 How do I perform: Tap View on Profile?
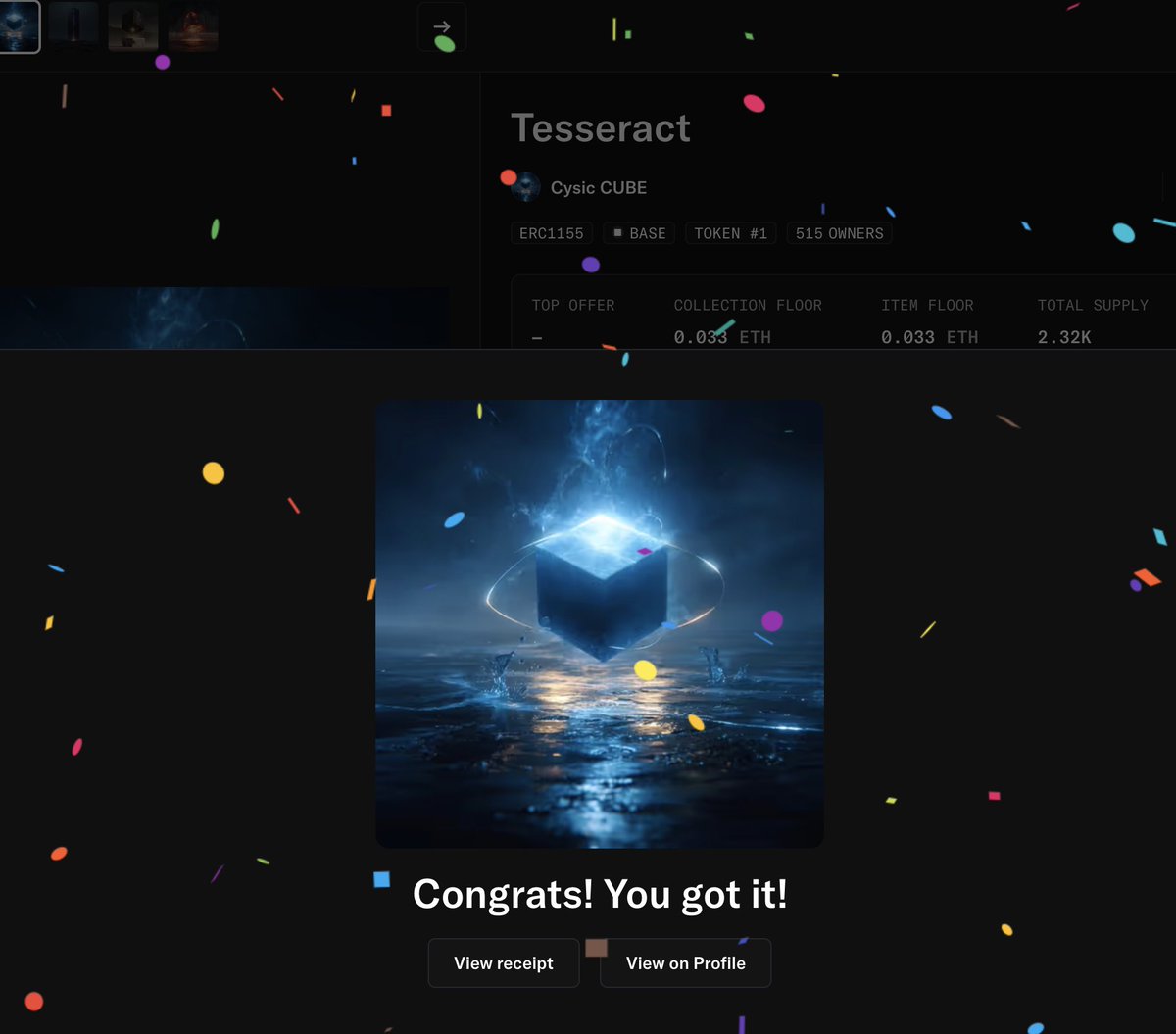coord(685,962)
